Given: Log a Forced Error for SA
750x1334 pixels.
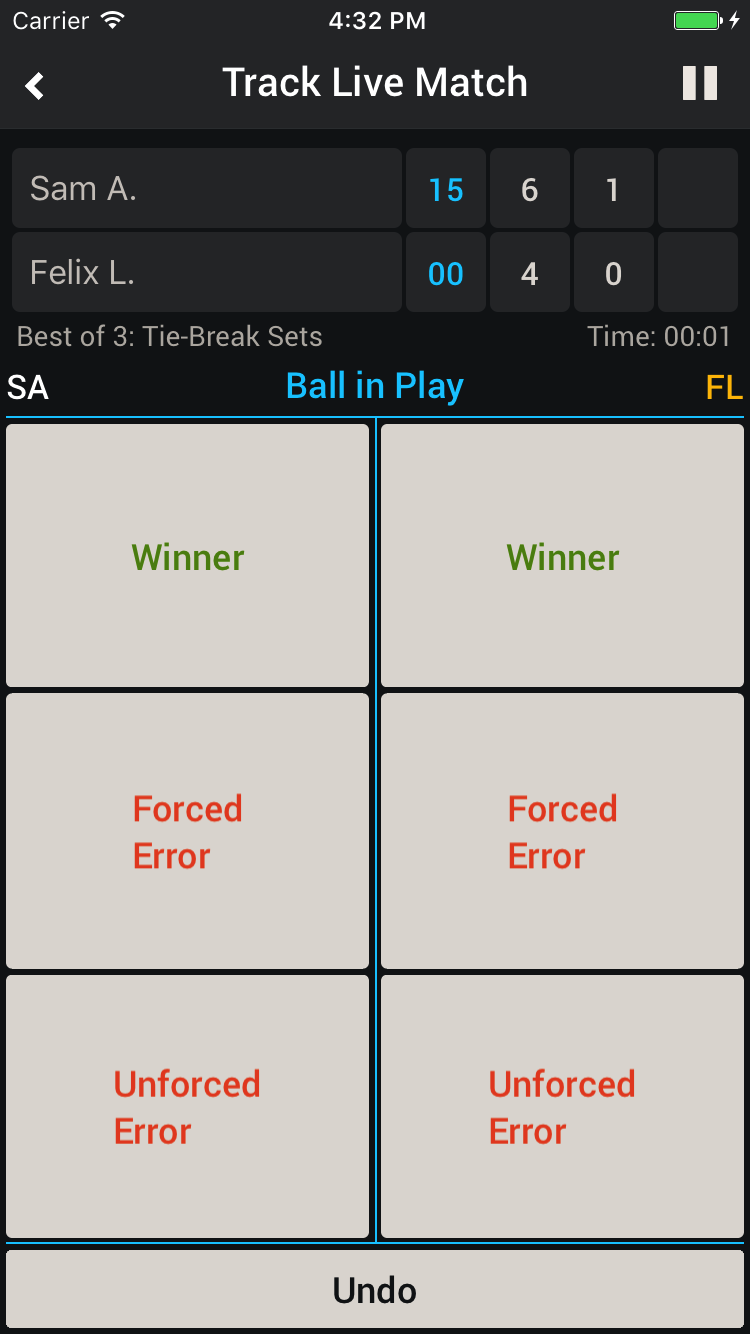Looking at the screenshot, I should pos(187,831).
